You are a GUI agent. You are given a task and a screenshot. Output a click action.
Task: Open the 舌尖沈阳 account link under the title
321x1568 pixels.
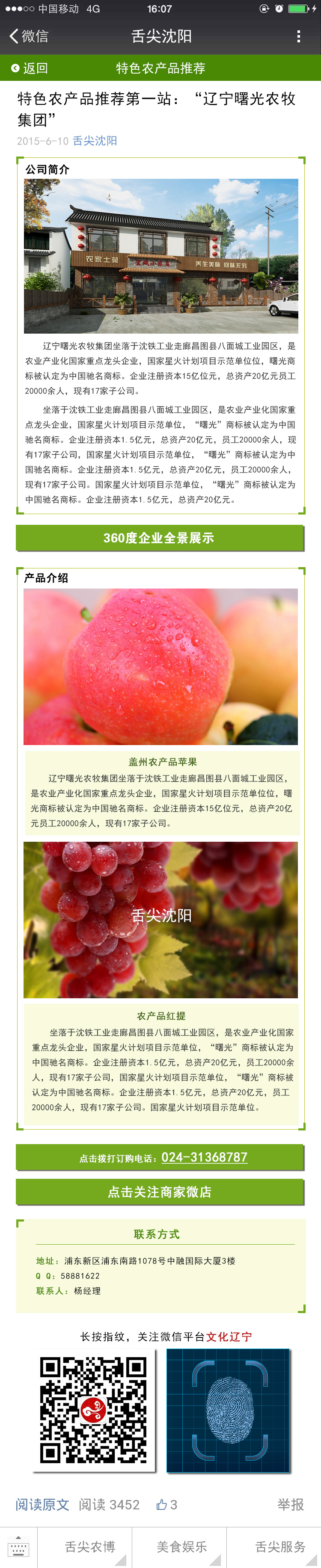(x=95, y=141)
